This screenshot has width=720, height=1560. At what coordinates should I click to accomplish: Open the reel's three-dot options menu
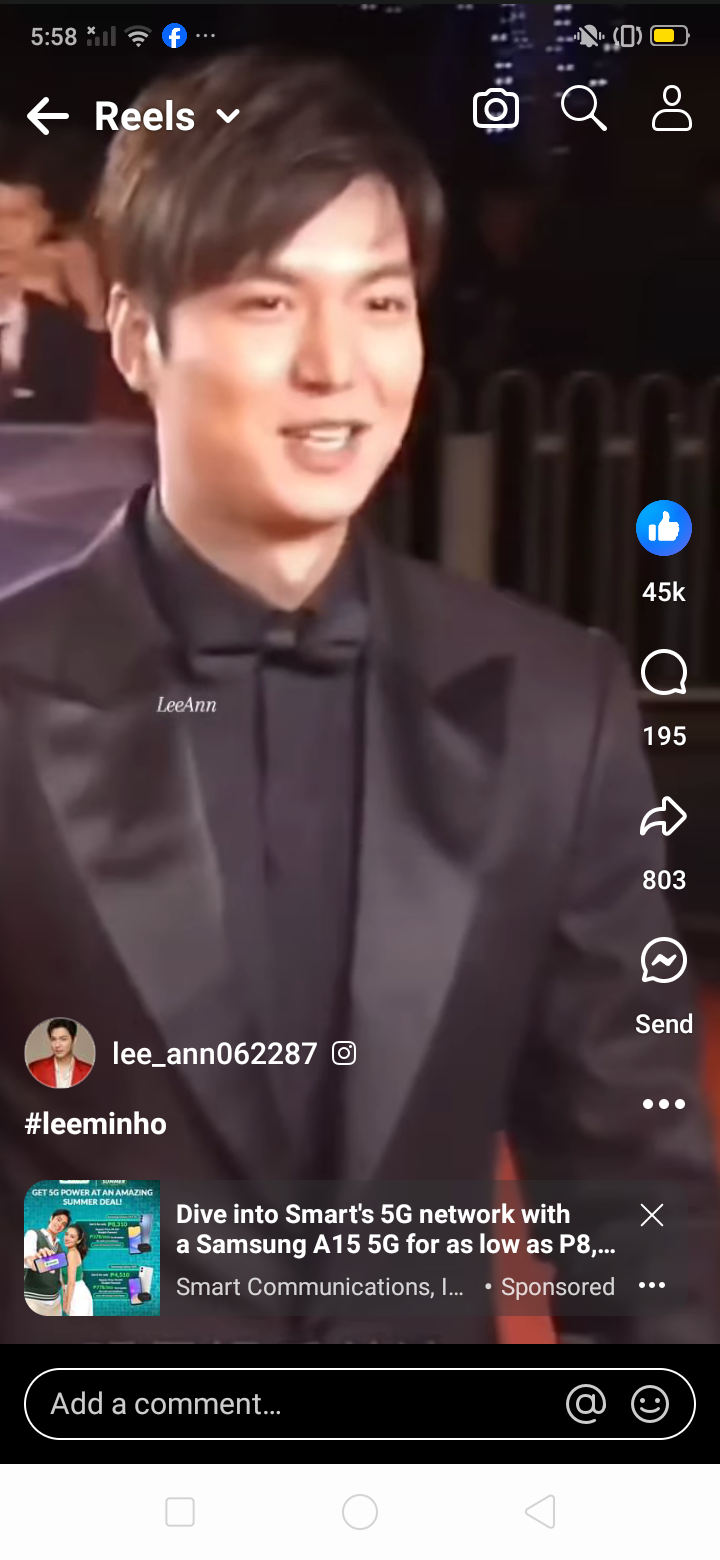[664, 1105]
